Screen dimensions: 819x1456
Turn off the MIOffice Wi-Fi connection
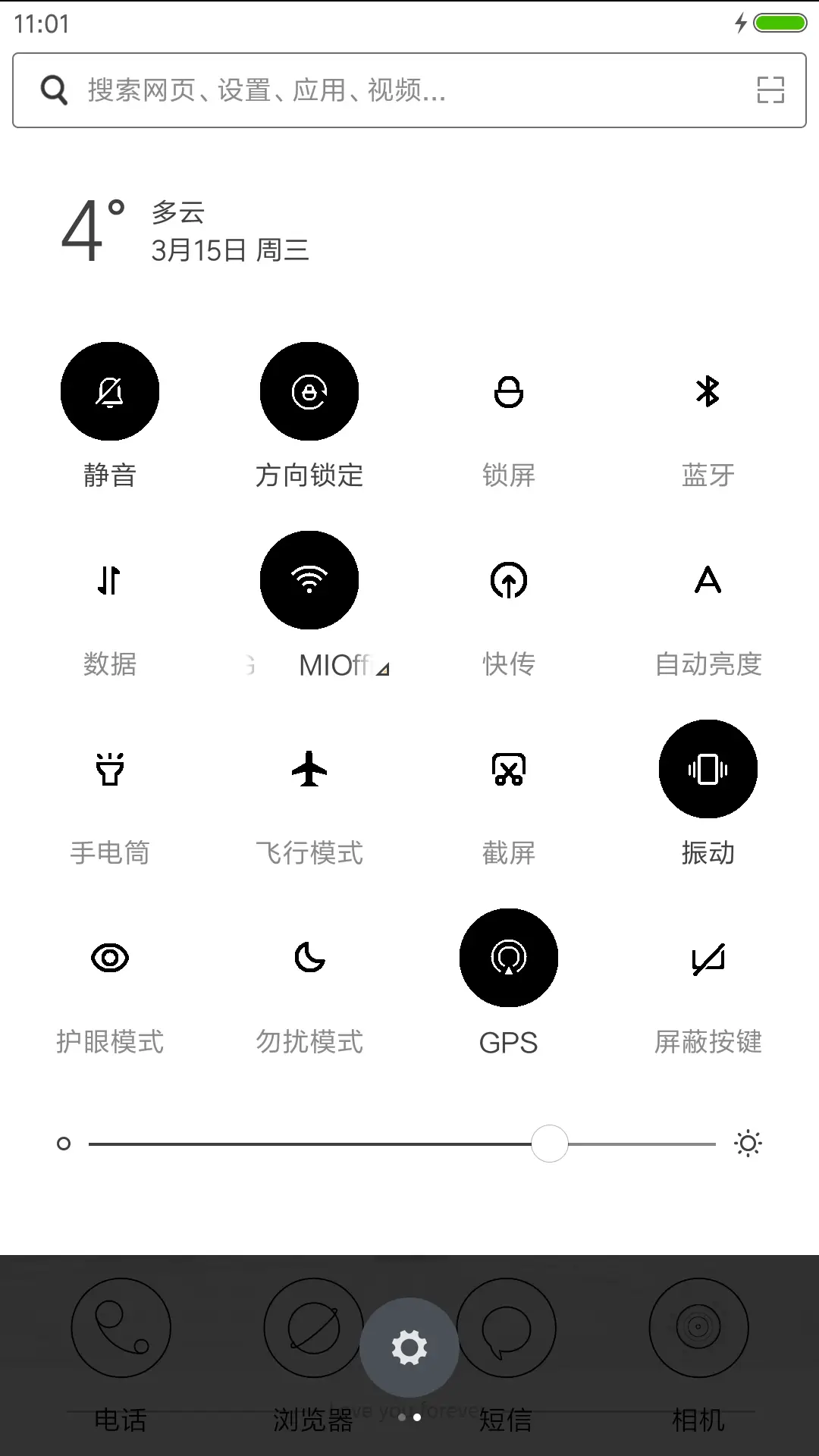[309, 579]
